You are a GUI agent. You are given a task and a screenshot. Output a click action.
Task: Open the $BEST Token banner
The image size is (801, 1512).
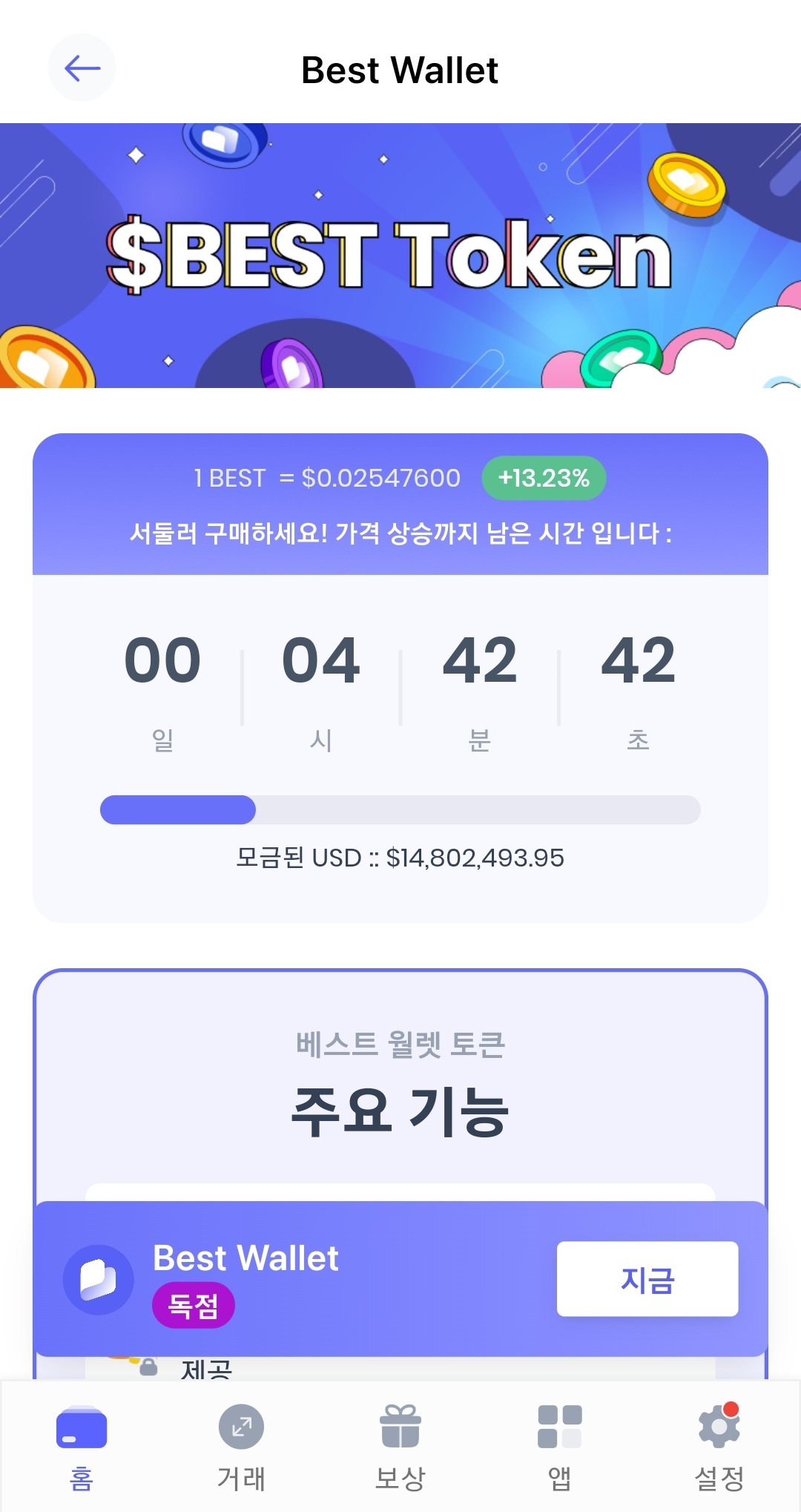pos(400,256)
